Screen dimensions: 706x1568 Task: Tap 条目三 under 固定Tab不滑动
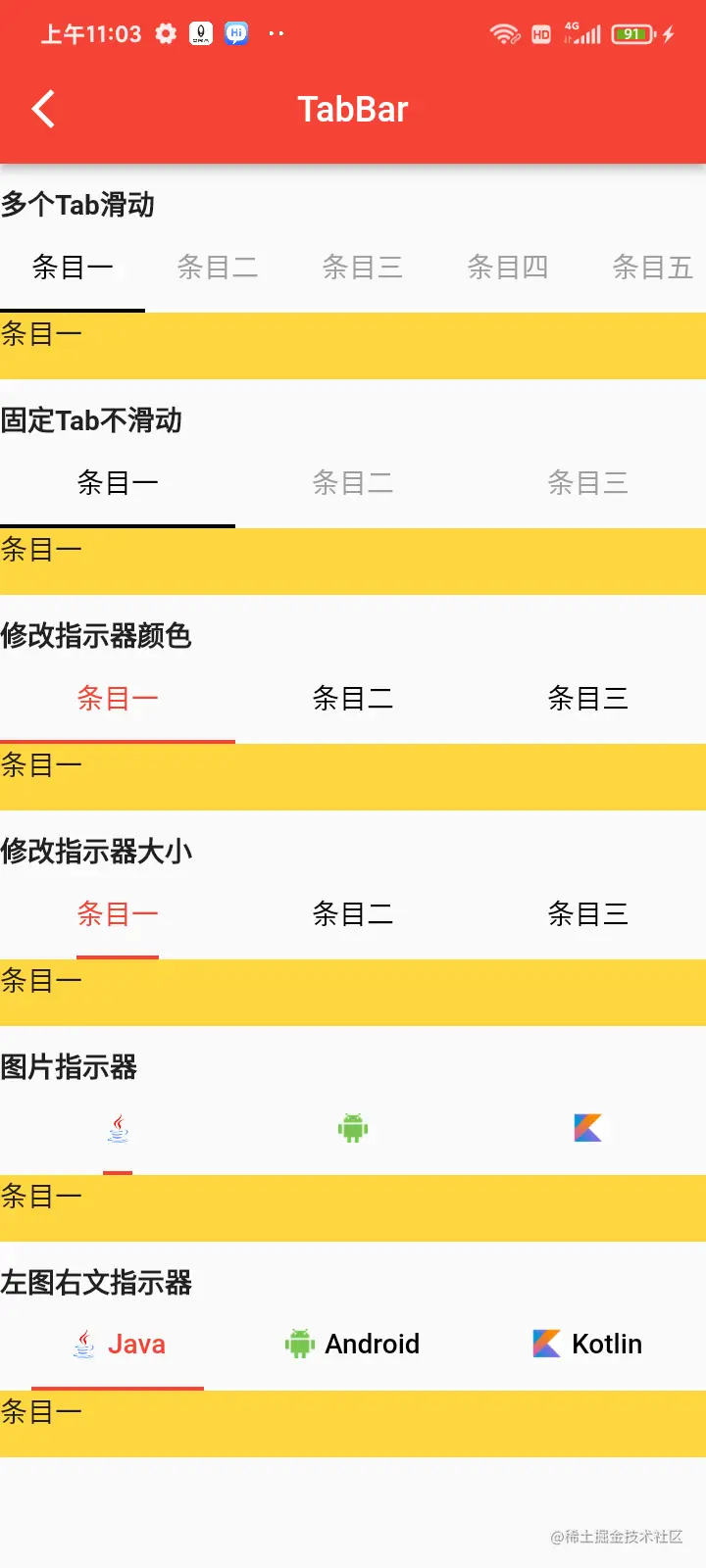pyautogui.click(x=588, y=482)
